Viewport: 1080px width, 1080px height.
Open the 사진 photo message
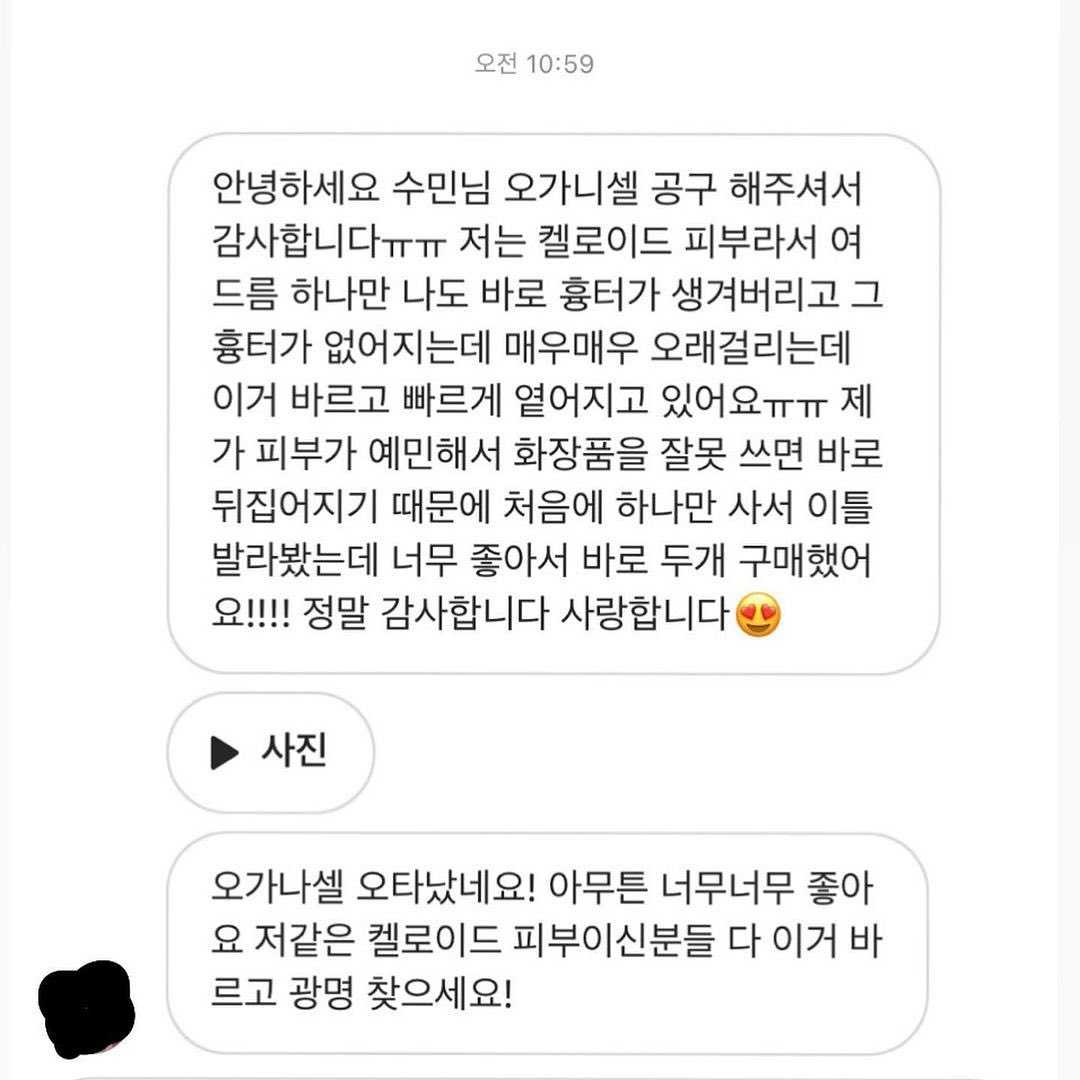pyautogui.click(x=270, y=752)
